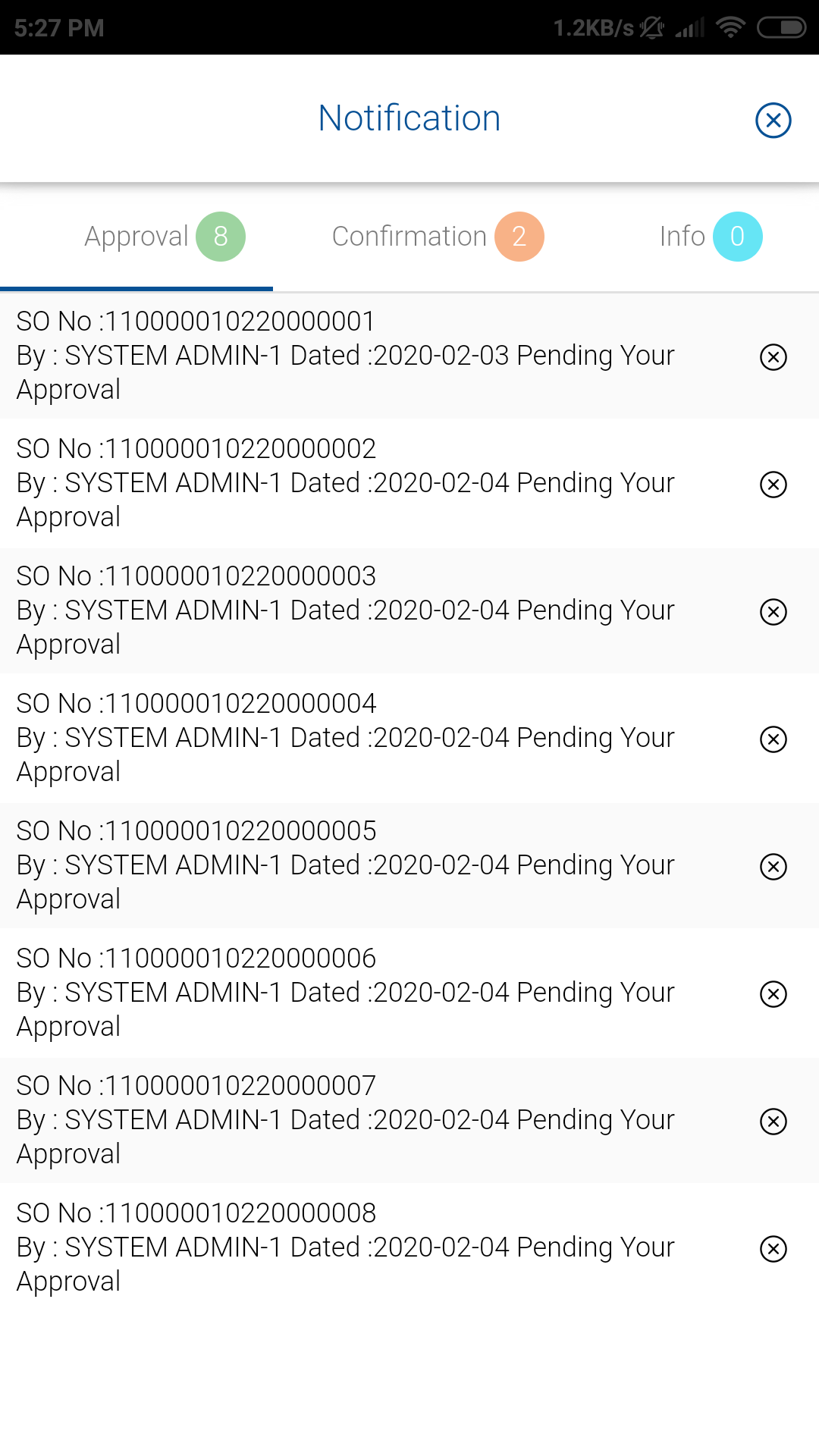Open sales order 110000010220000001 notification
This screenshot has width=819, height=1456.
[x=346, y=355]
